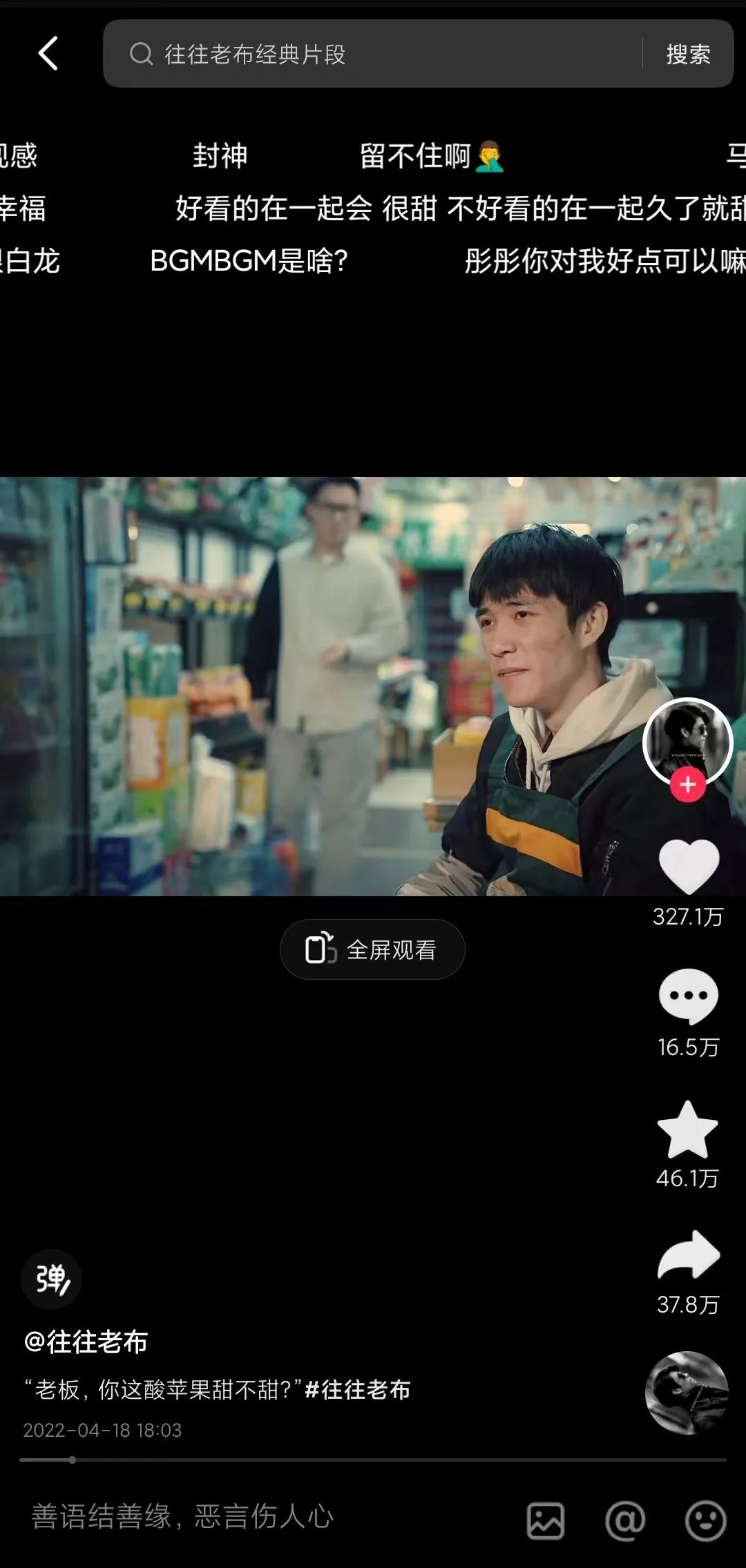This screenshot has width=746, height=1568.
Task: Favorite the video with the star
Action: pyautogui.click(x=688, y=1130)
